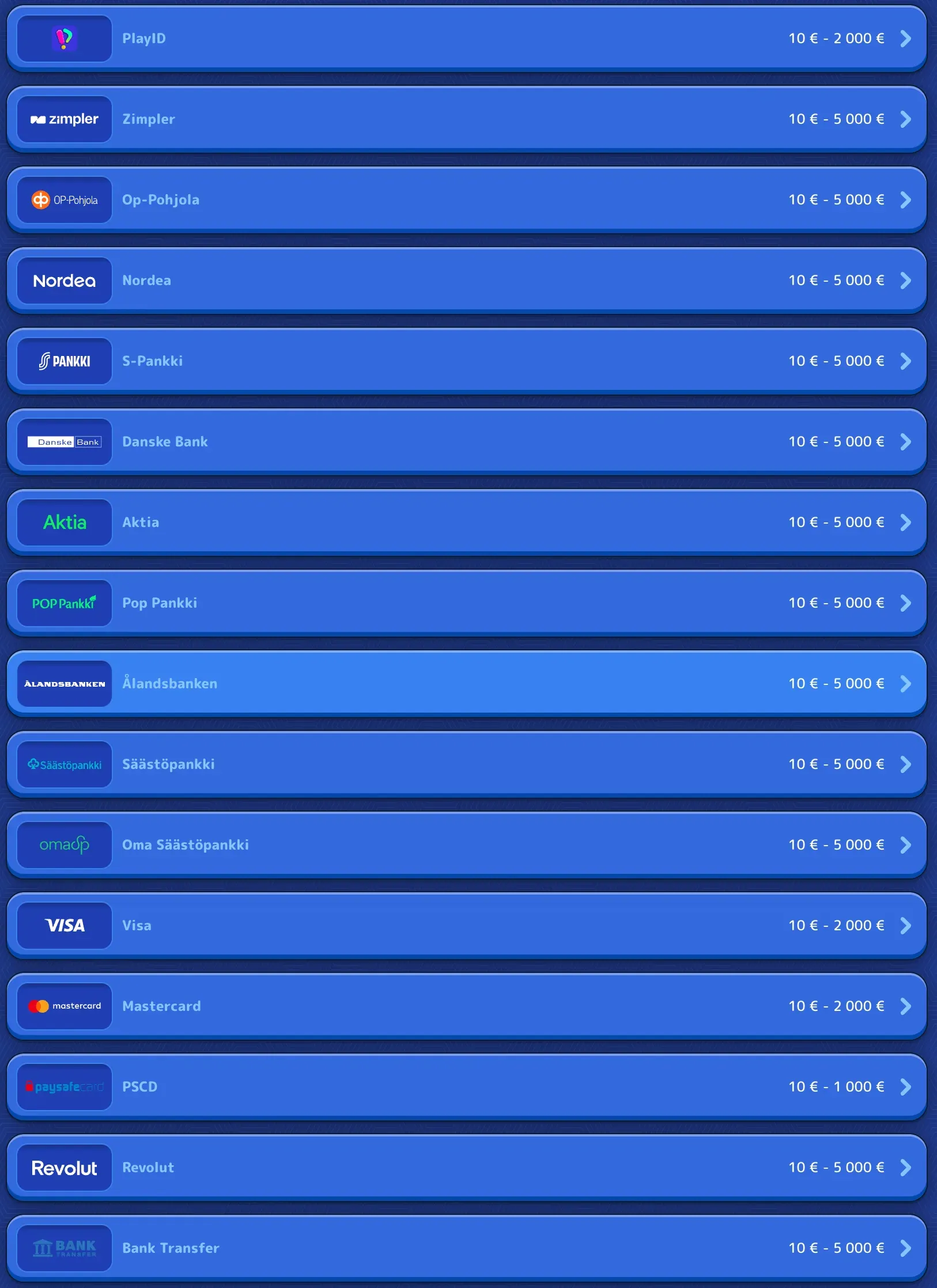Select Mastercard as payment method
937x1288 pixels.
(467, 1006)
